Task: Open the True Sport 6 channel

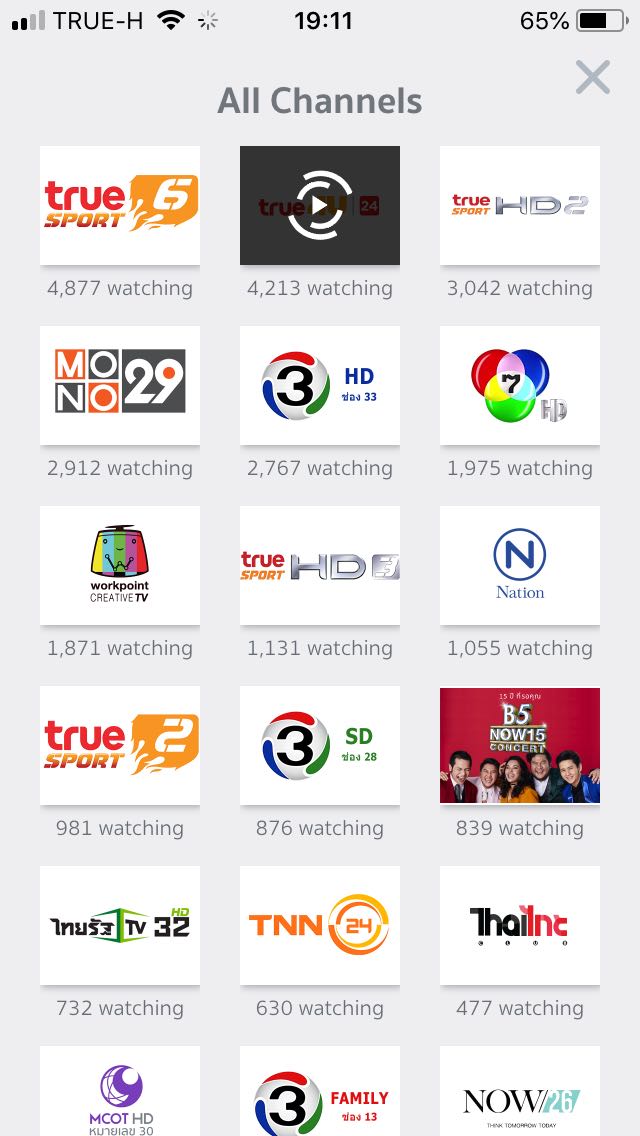Action: [x=120, y=205]
